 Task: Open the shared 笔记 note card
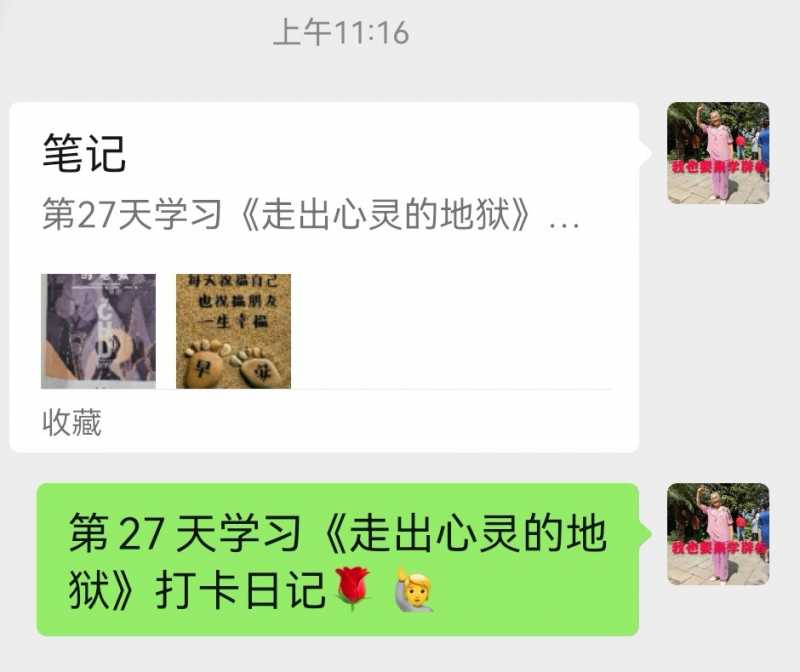pos(324,277)
